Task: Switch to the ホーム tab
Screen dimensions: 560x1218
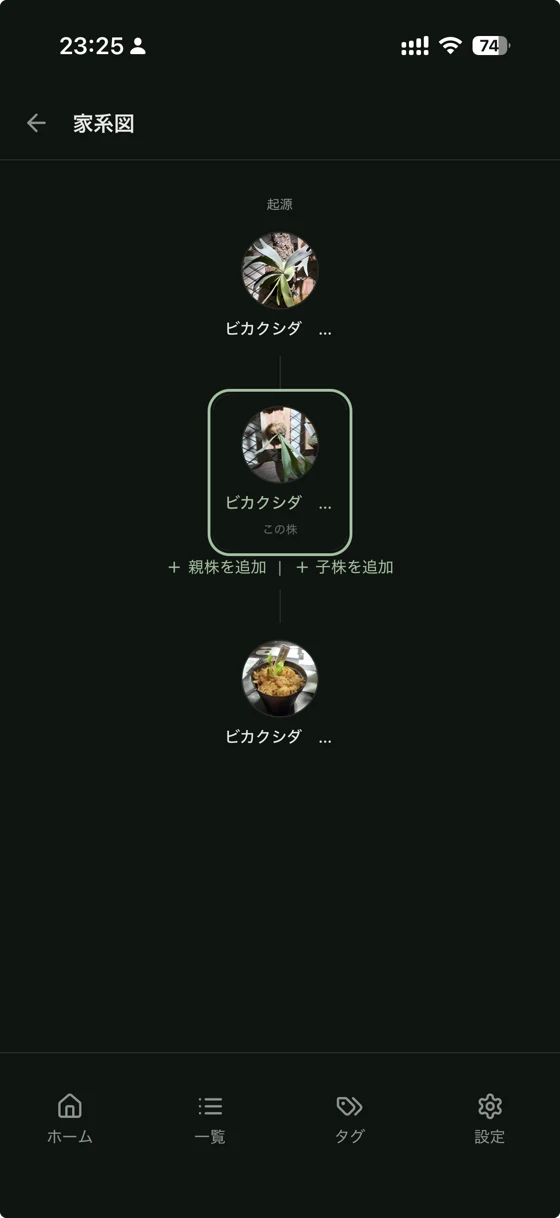Action: point(70,1119)
